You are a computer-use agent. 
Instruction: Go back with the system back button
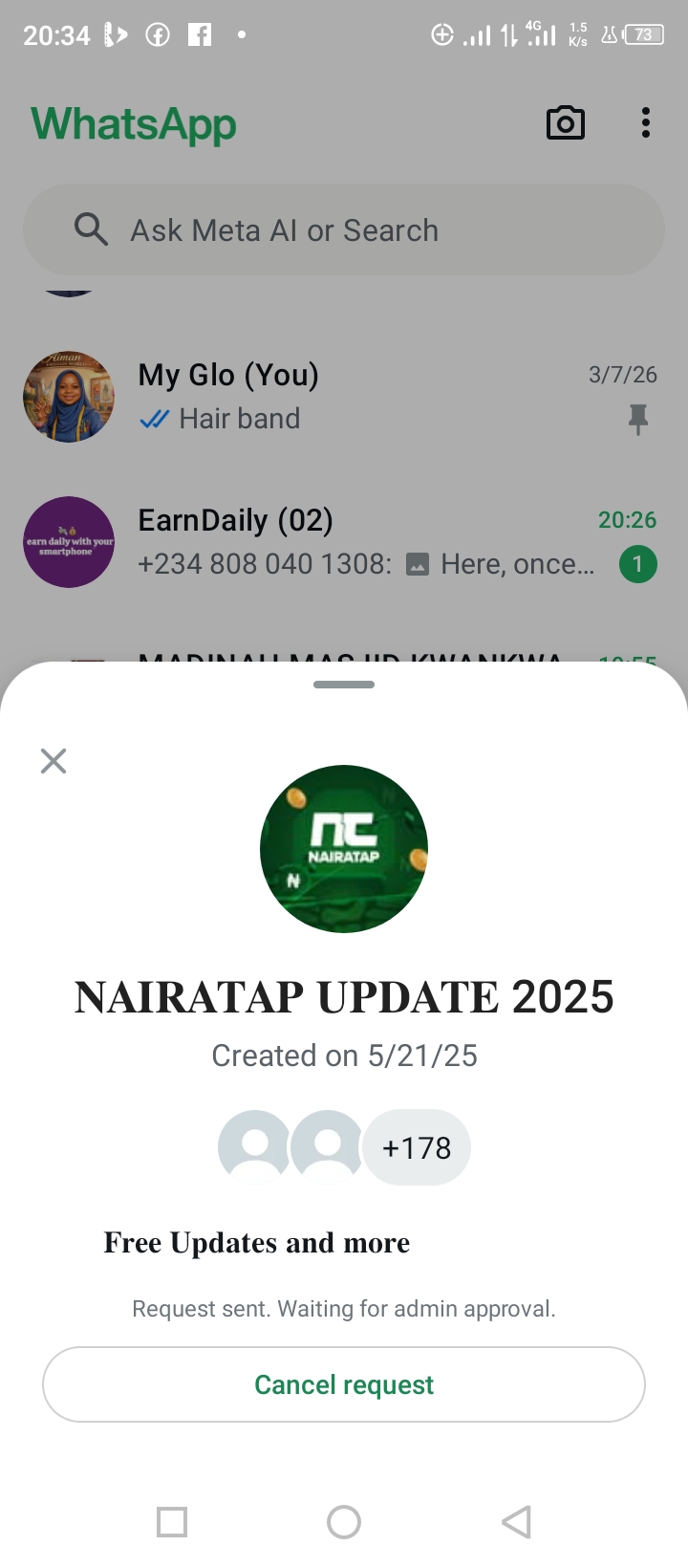click(516, 1522)
